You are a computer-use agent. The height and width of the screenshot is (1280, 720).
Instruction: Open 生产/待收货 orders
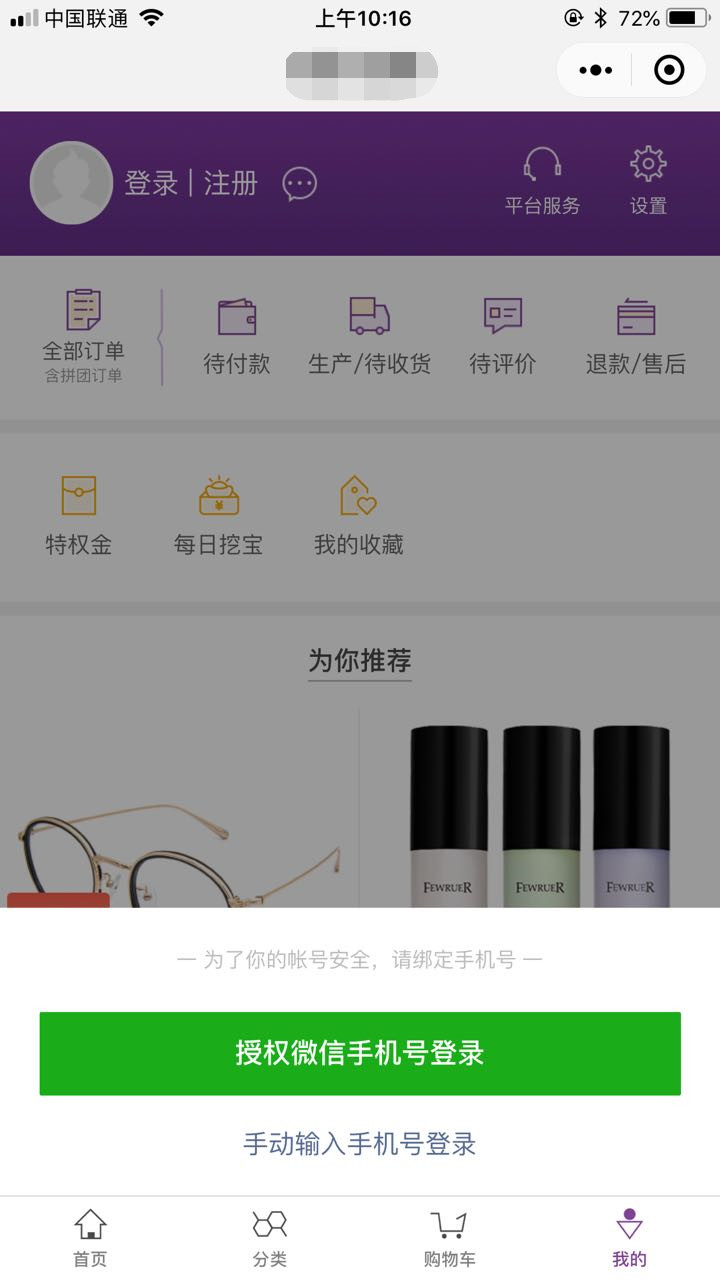[x=369, y=336]
